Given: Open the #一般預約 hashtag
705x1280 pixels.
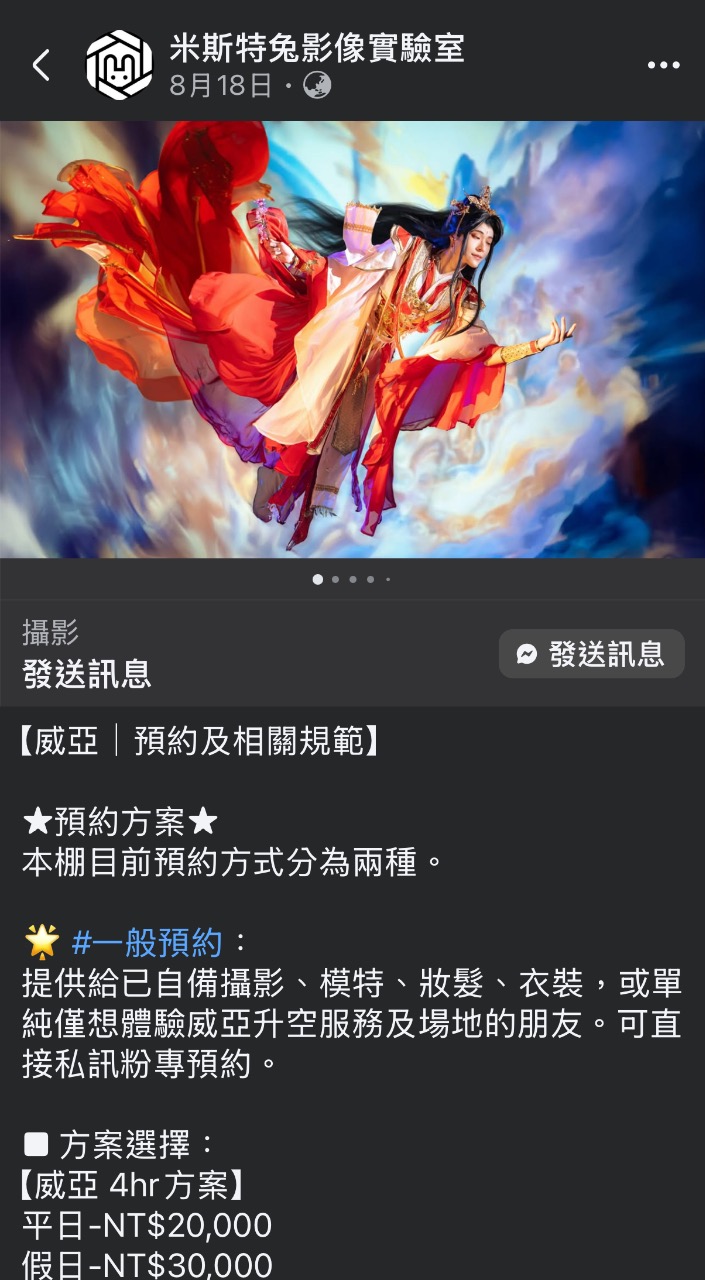Looking at the screenshot, I should pyautogui.click(x=146, y=941).
